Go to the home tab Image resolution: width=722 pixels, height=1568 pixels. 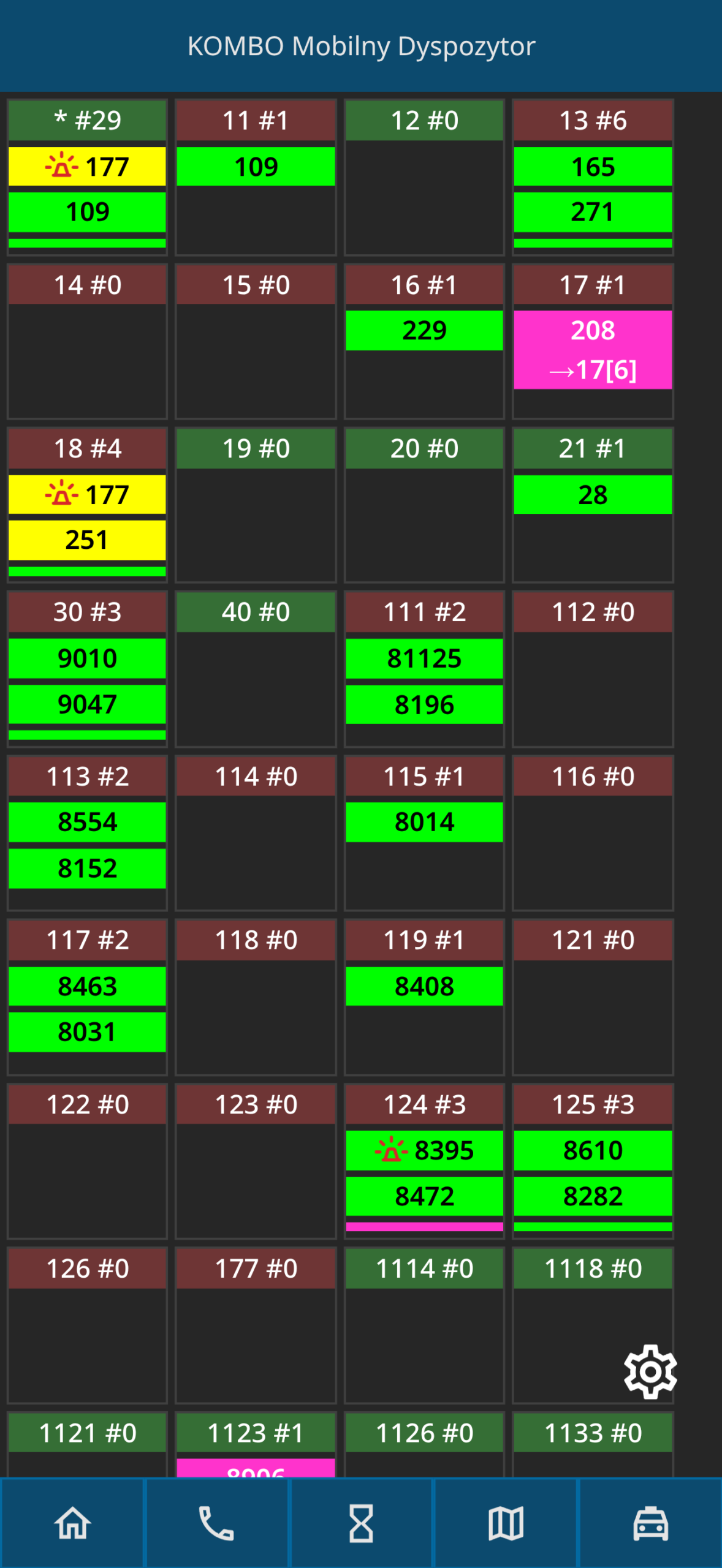(72, 1523)
